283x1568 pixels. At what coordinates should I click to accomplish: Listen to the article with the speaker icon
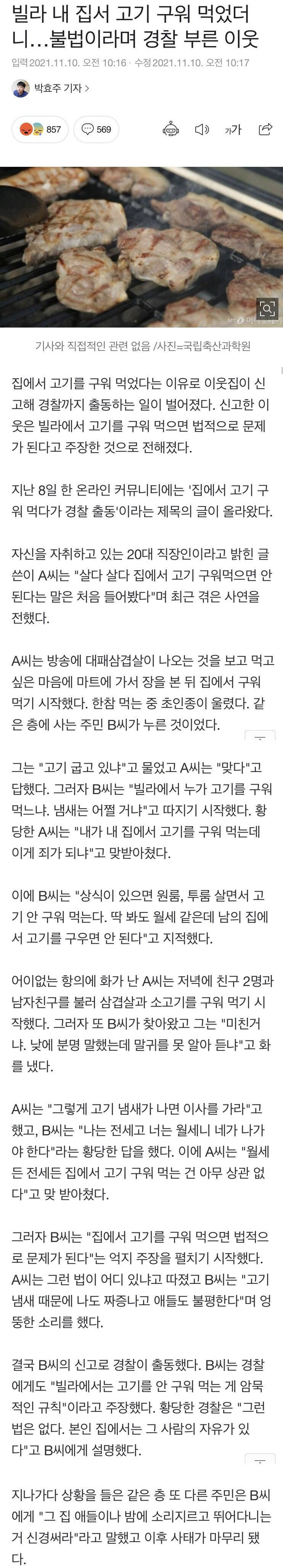[201, 129]
